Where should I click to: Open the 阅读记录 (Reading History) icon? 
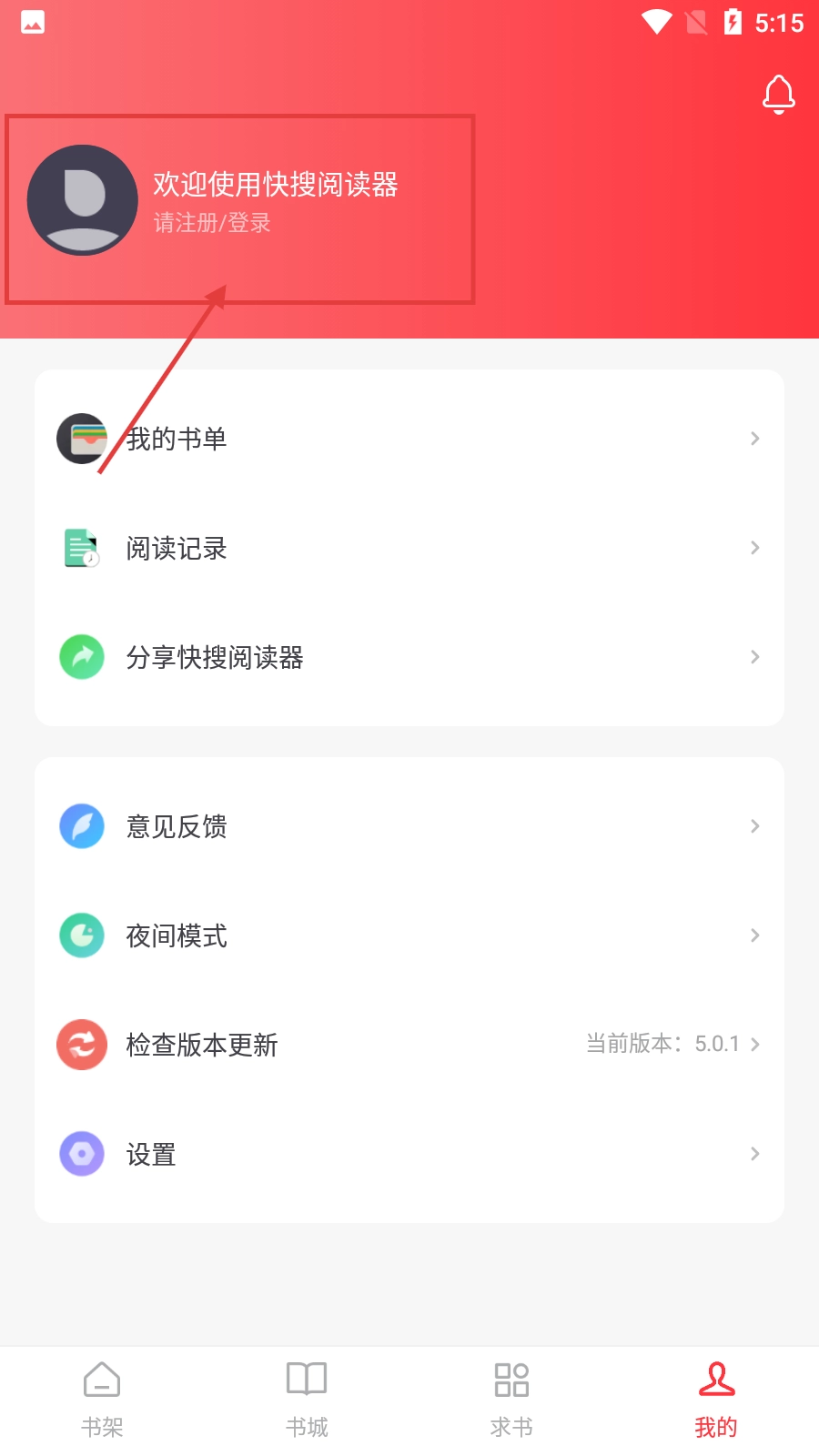82,548
